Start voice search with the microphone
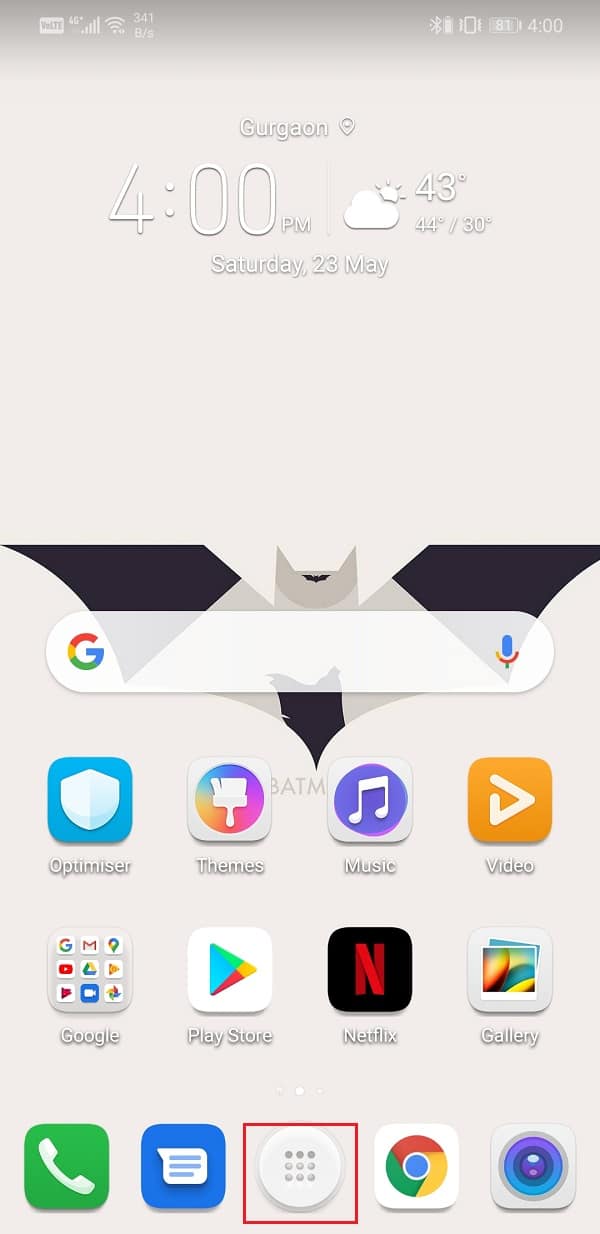The width and height of the screenshot is (600, 1234). point(508,652)
